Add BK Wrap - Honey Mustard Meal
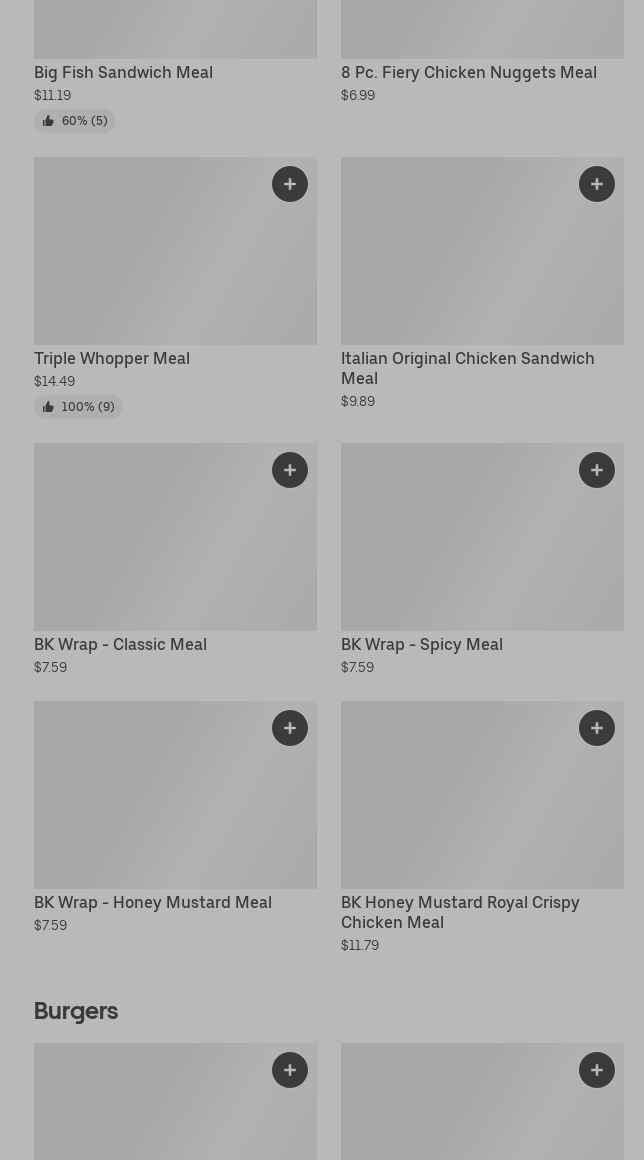This screenshot has height=1160, width=644. click(290, 728)
